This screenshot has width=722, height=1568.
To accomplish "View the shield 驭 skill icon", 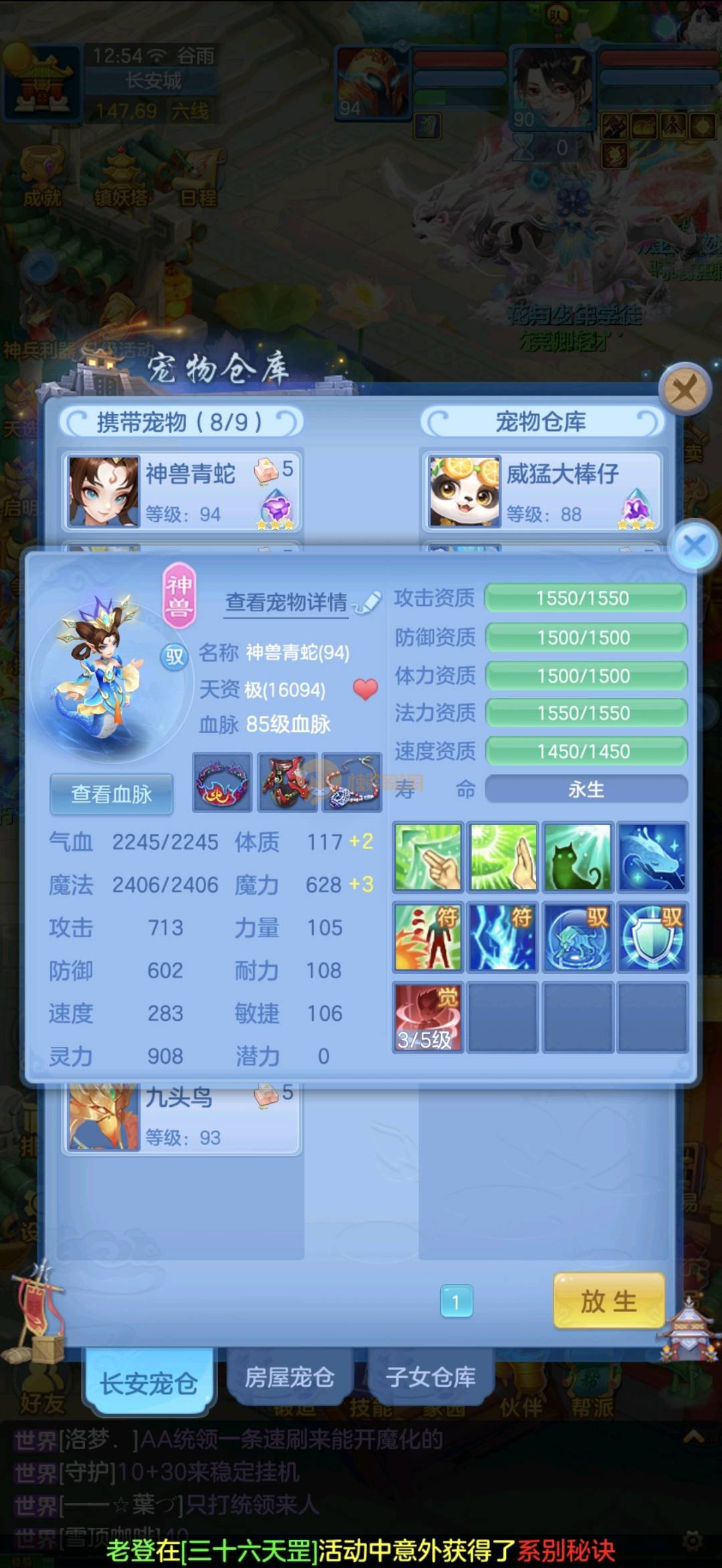I will pyautogui.click(x=652, y=937).
